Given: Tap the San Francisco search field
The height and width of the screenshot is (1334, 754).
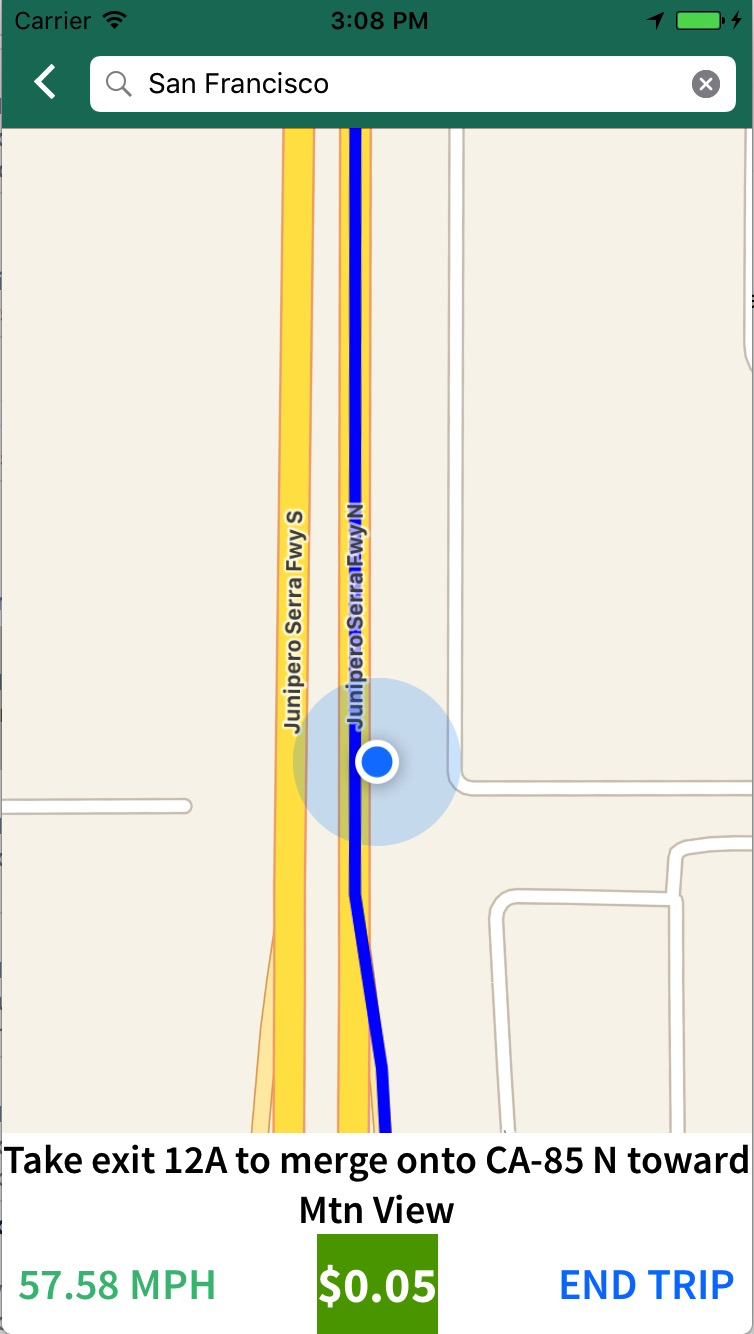Looking at the screenshot, I should (x=400, y=84).
